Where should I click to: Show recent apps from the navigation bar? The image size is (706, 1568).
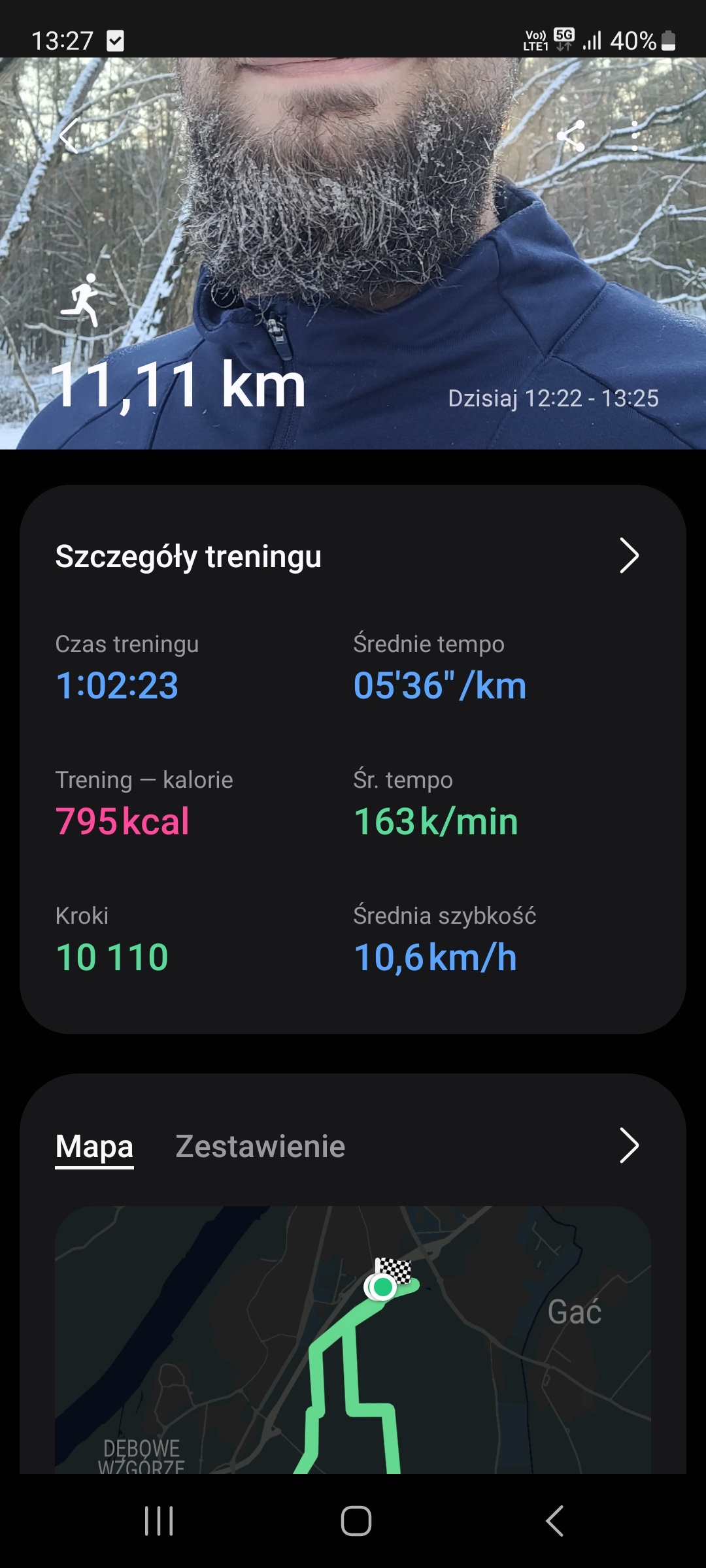159,1520
